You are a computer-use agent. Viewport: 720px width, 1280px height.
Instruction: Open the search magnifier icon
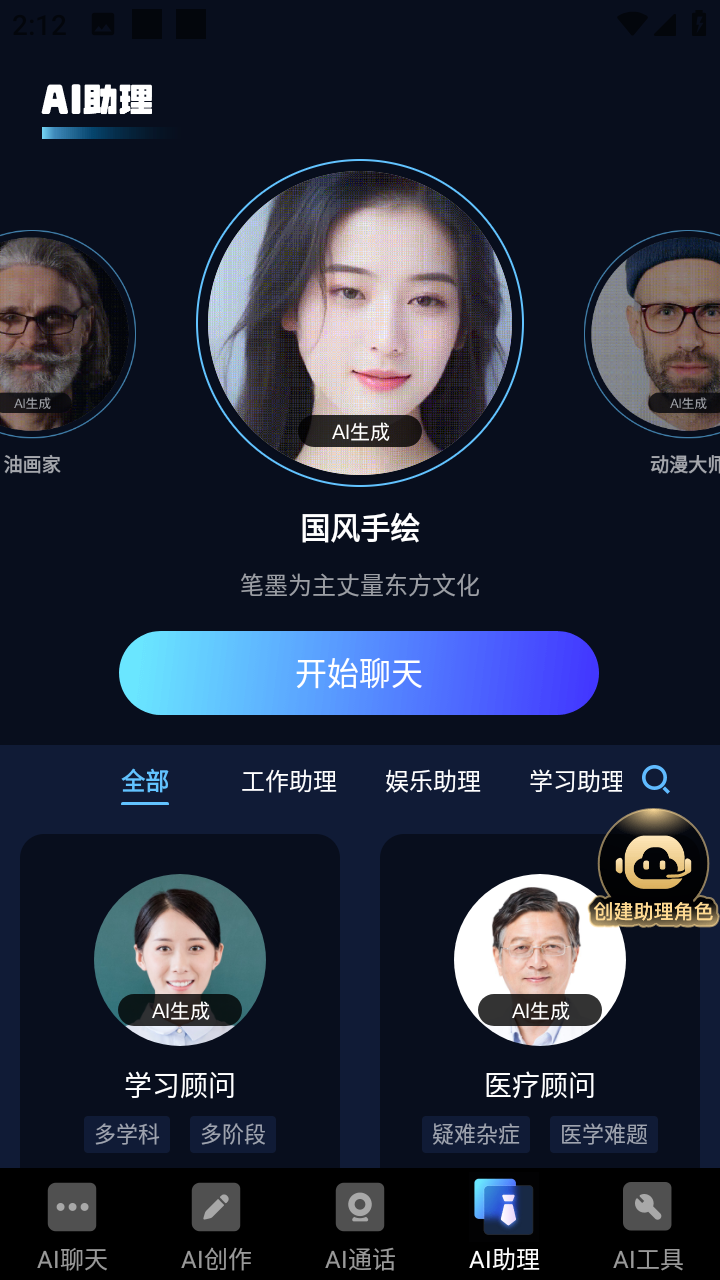656,780
